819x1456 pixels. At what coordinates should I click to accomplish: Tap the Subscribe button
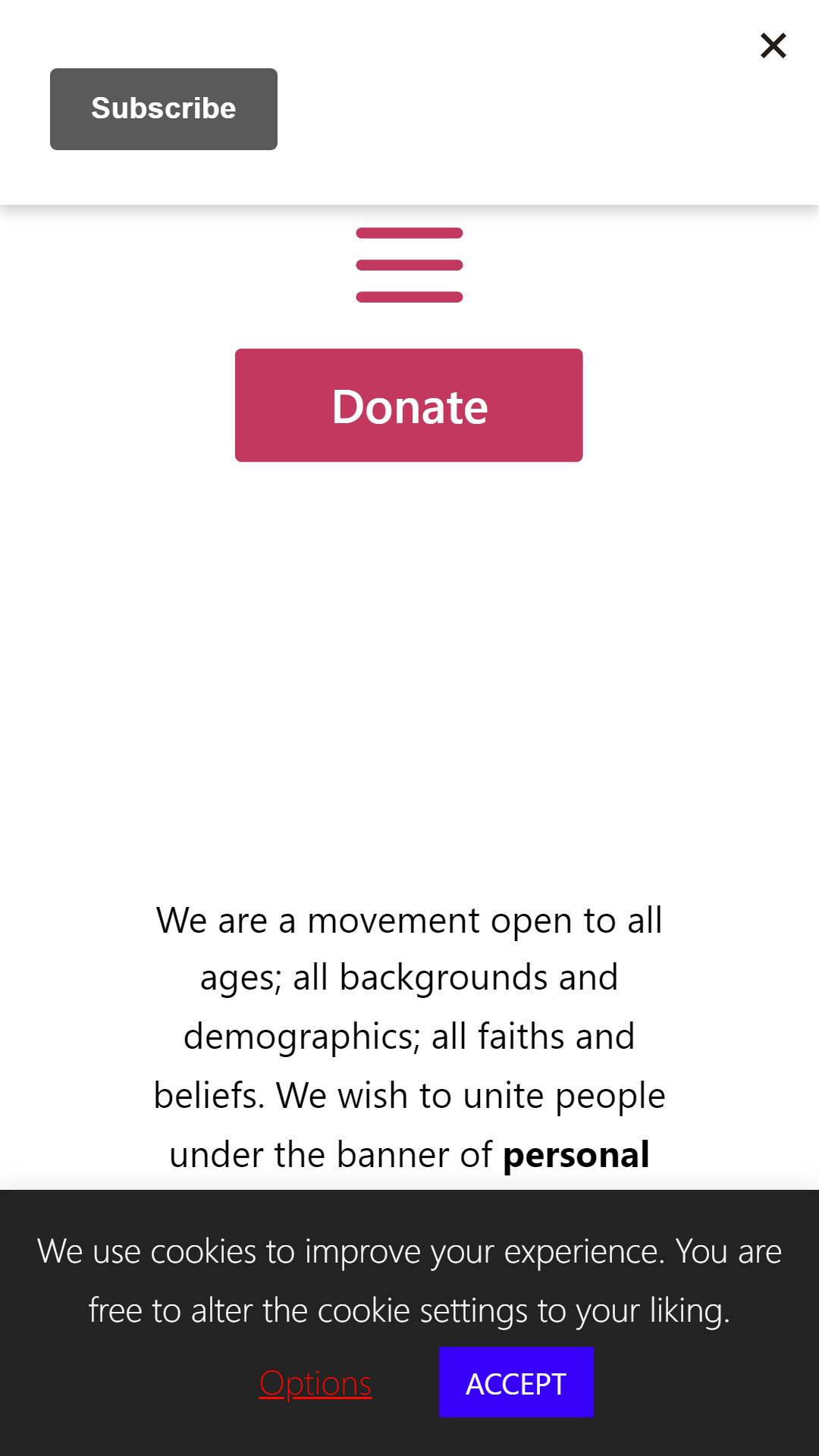click(x=164, y=109)
